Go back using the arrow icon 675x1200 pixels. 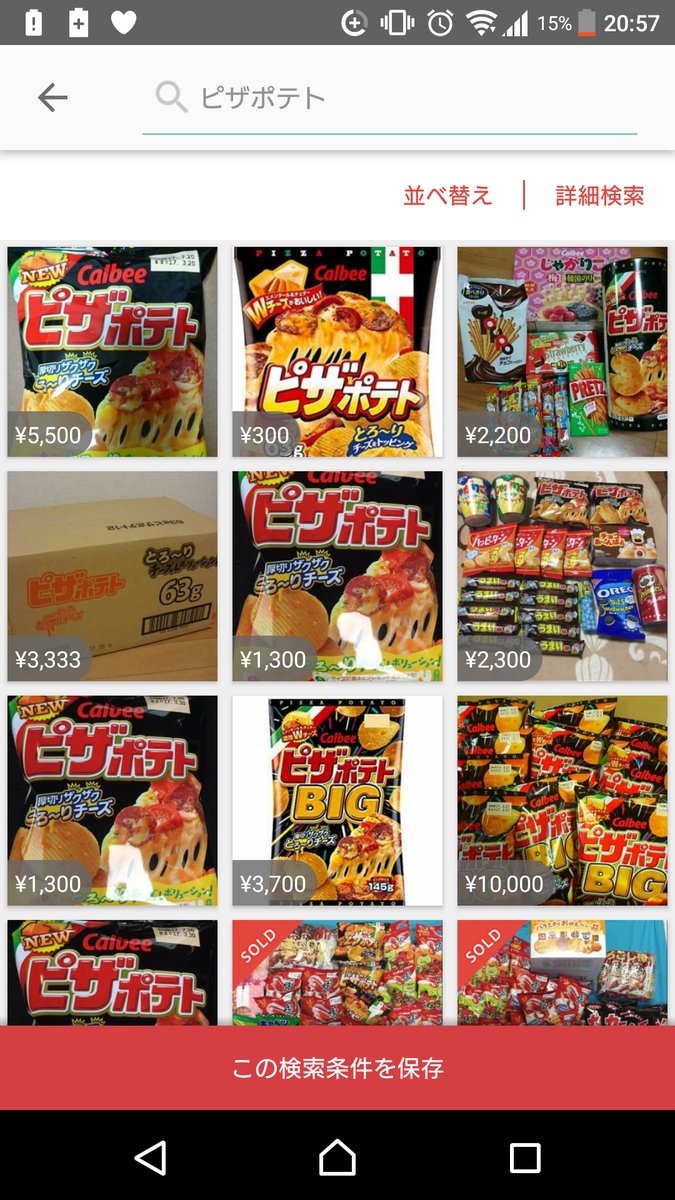(x=52, y=97)
